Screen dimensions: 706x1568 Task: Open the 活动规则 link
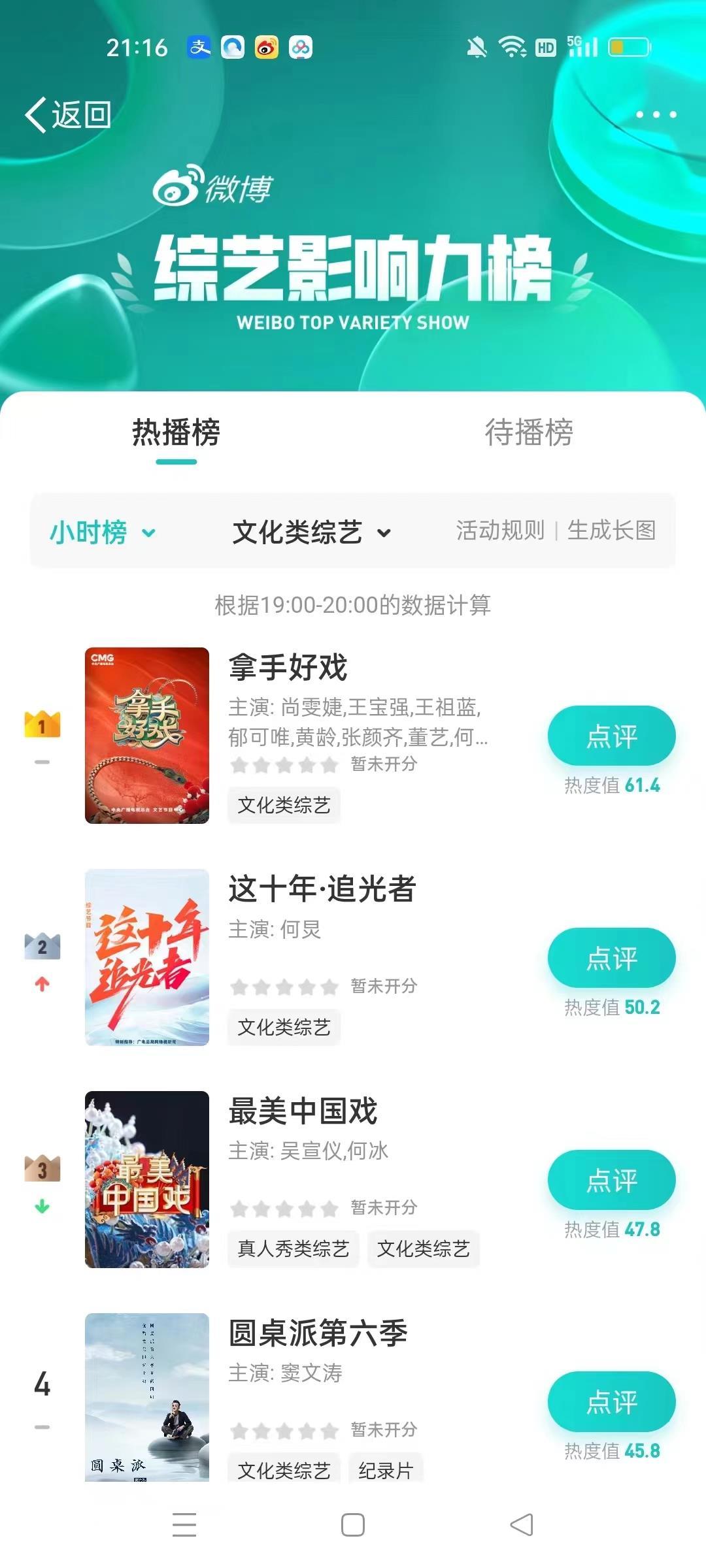pos(500,531)
